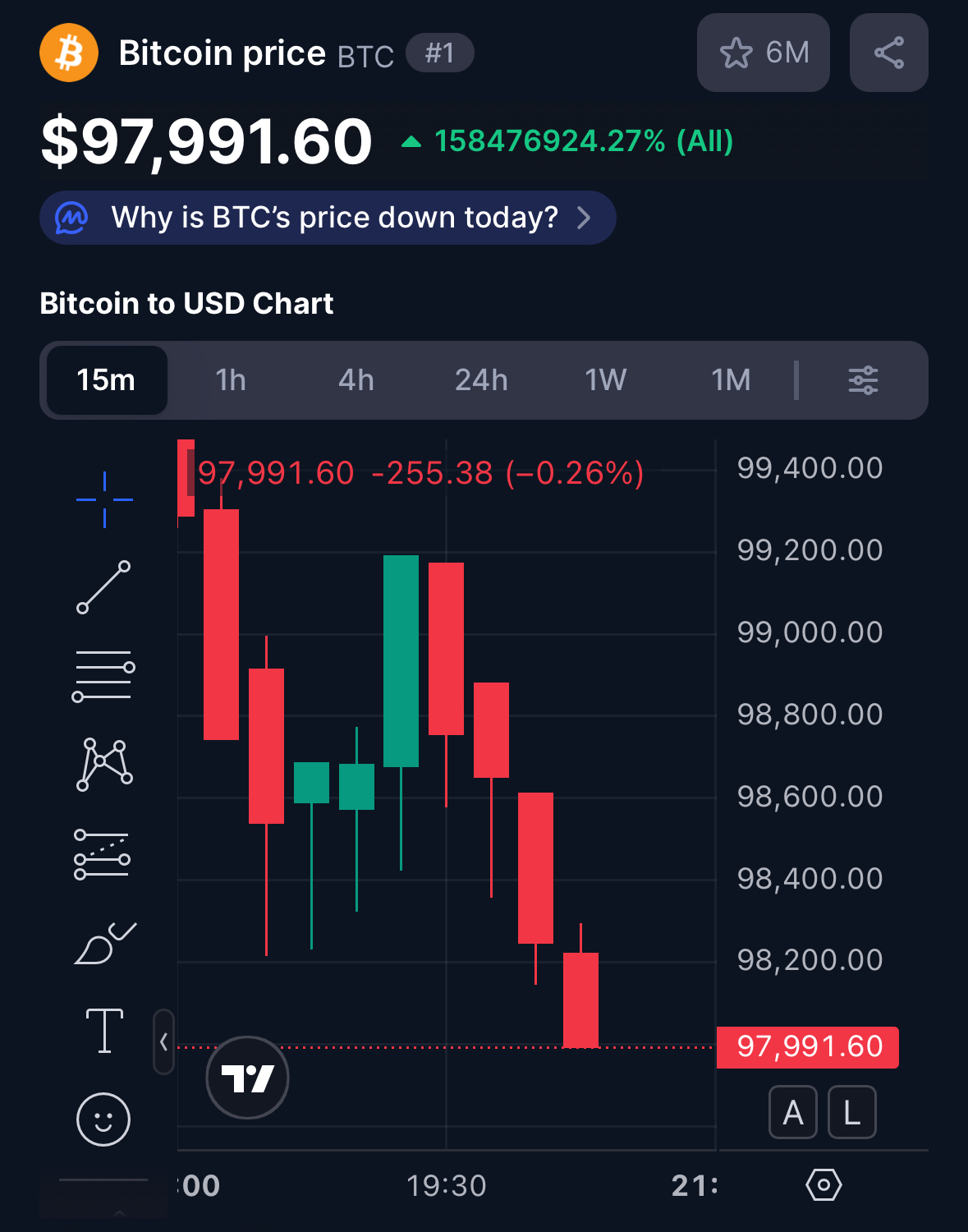Viewport: 968px width, 1232px height.
Task: Open 'Why is BTC's price down today?'
Action: click(328, 218)
